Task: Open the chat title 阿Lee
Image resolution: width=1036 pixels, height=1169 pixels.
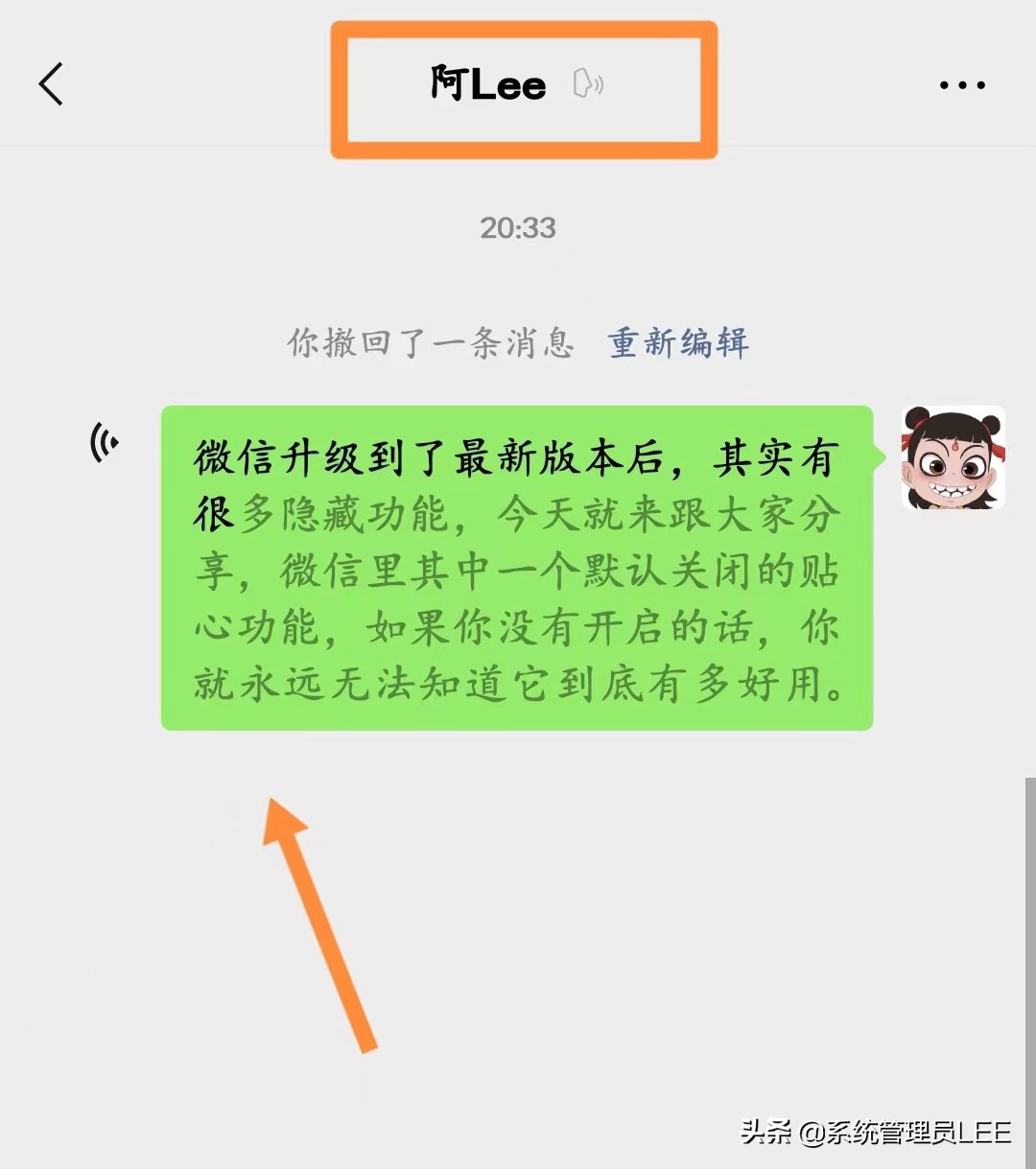Action: [x=489, y=84]
